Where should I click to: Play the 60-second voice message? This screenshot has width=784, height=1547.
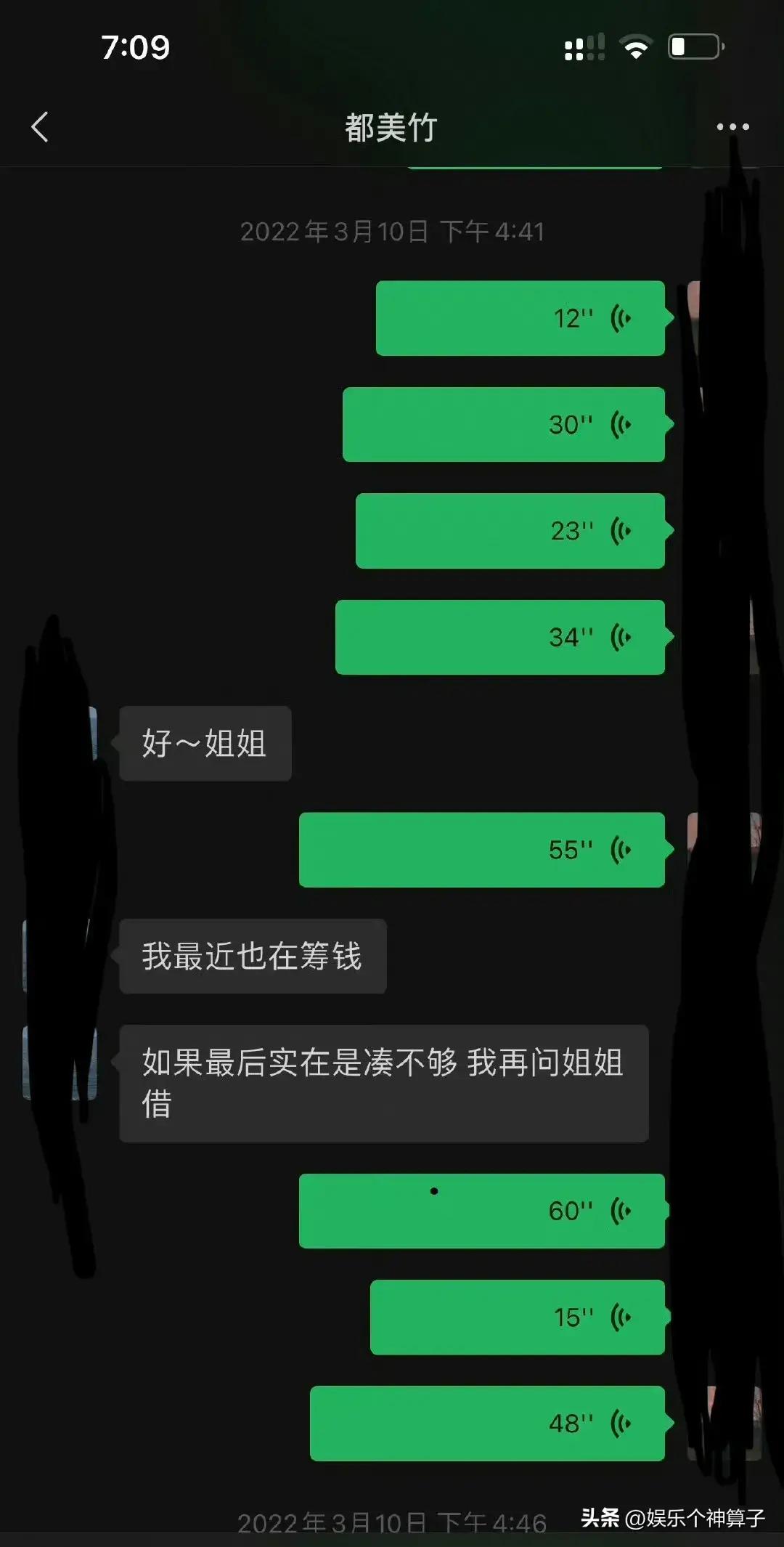click(x=481, y=1211)
